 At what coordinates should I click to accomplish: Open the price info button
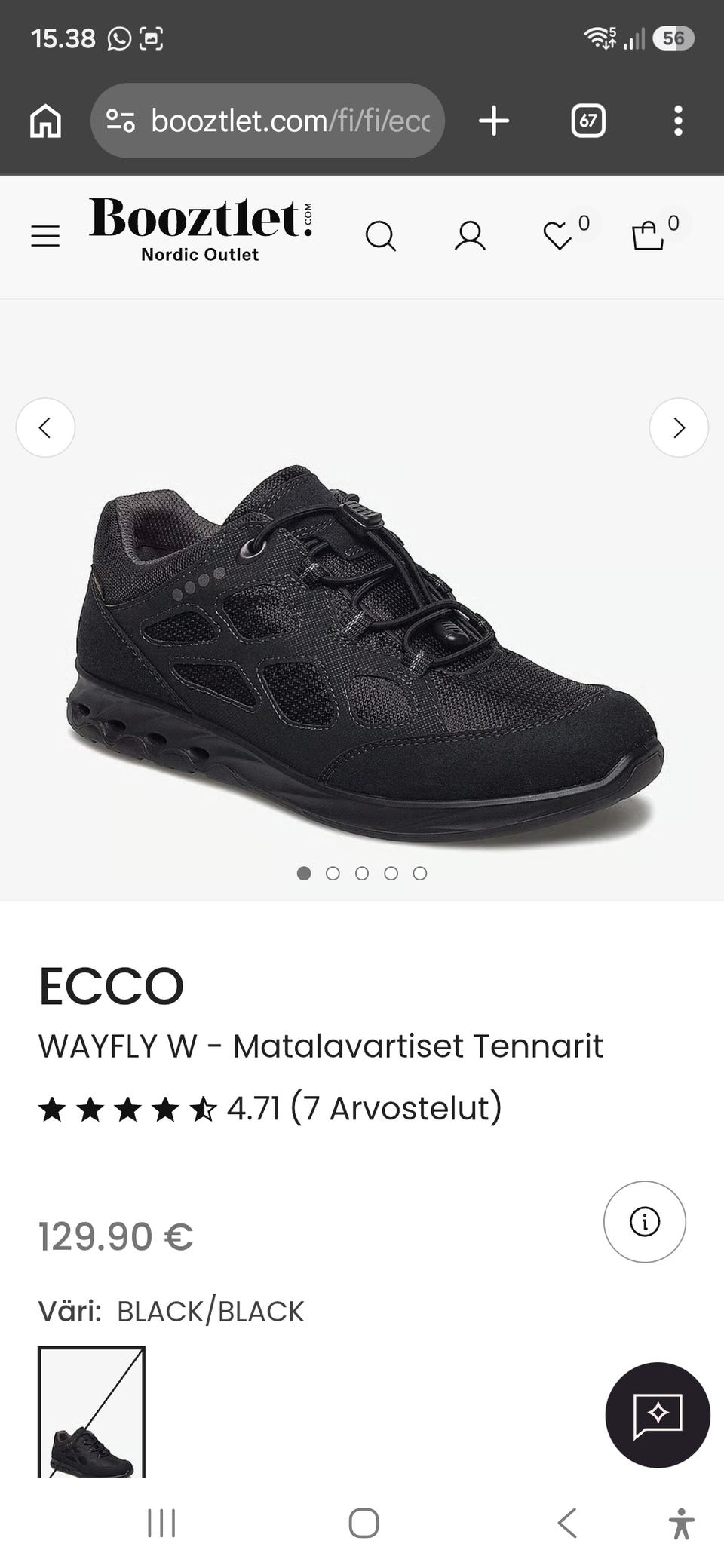click(645, 1221)
